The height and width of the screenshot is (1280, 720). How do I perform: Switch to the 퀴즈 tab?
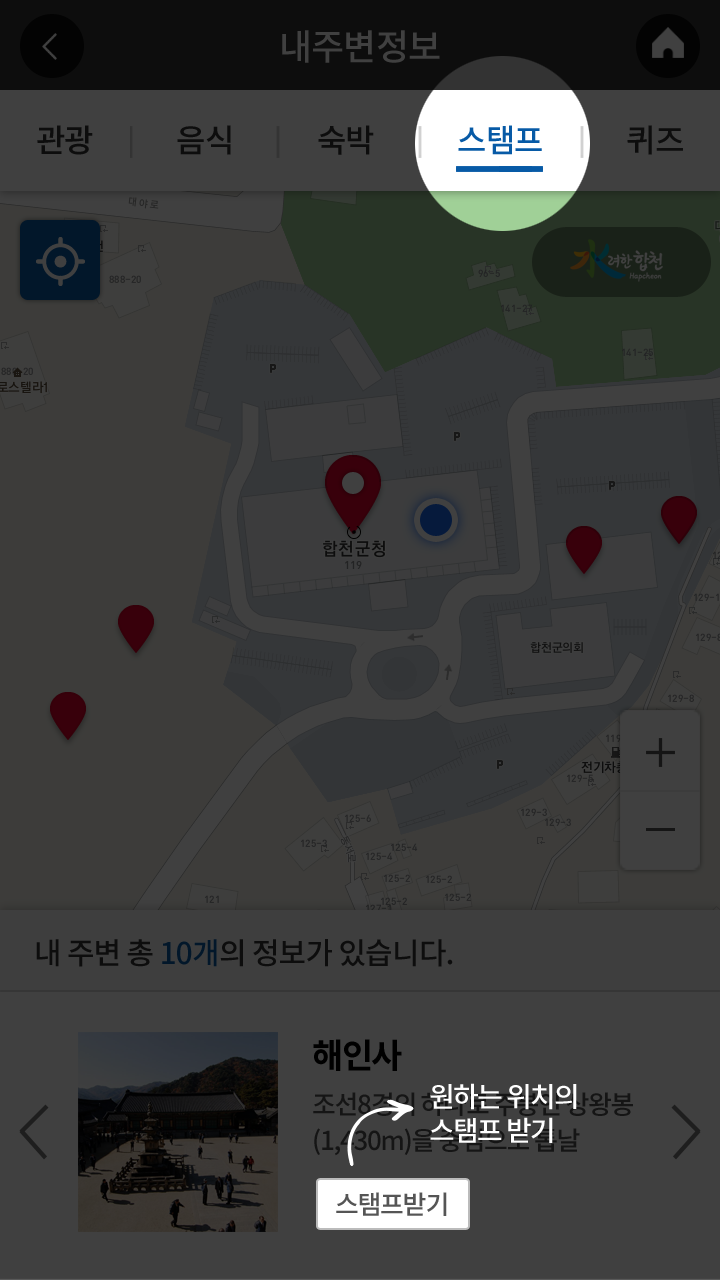pos(655,140)
